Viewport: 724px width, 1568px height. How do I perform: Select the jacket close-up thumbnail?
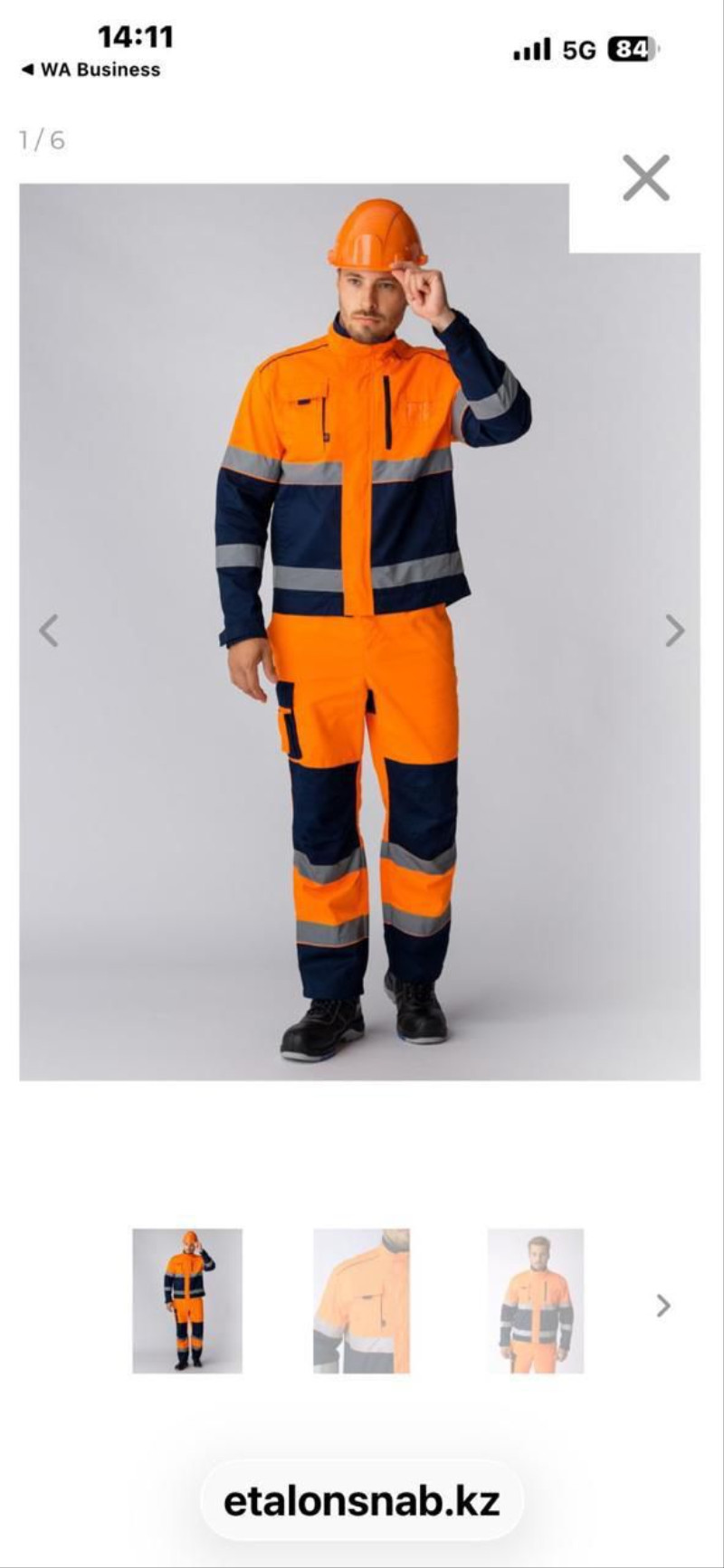coord(361,1300)
